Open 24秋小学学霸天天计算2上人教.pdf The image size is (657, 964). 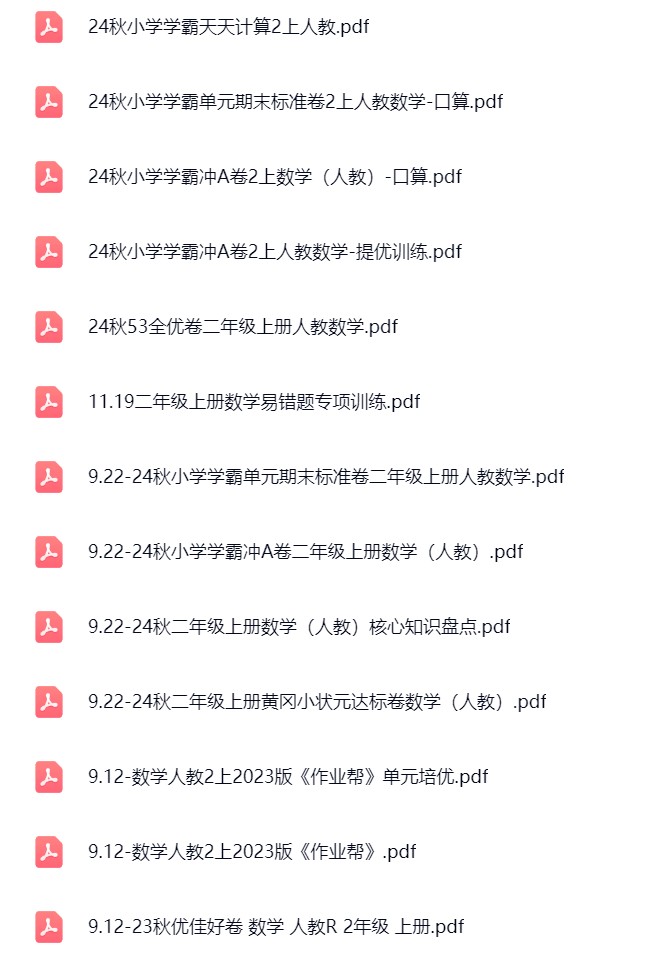pos(228,27)
